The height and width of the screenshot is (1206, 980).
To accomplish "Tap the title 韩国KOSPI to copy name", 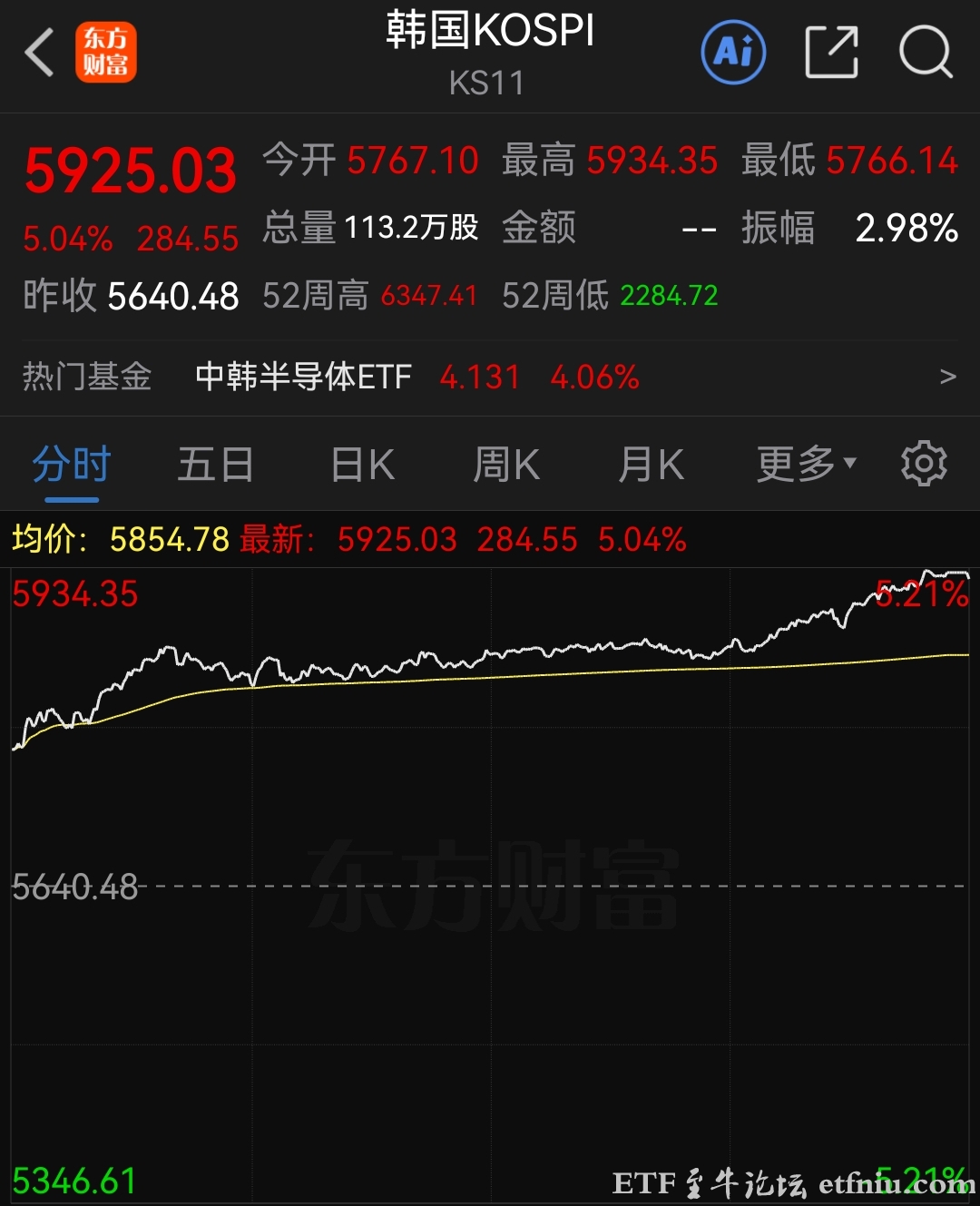I will tap(490, 30).
